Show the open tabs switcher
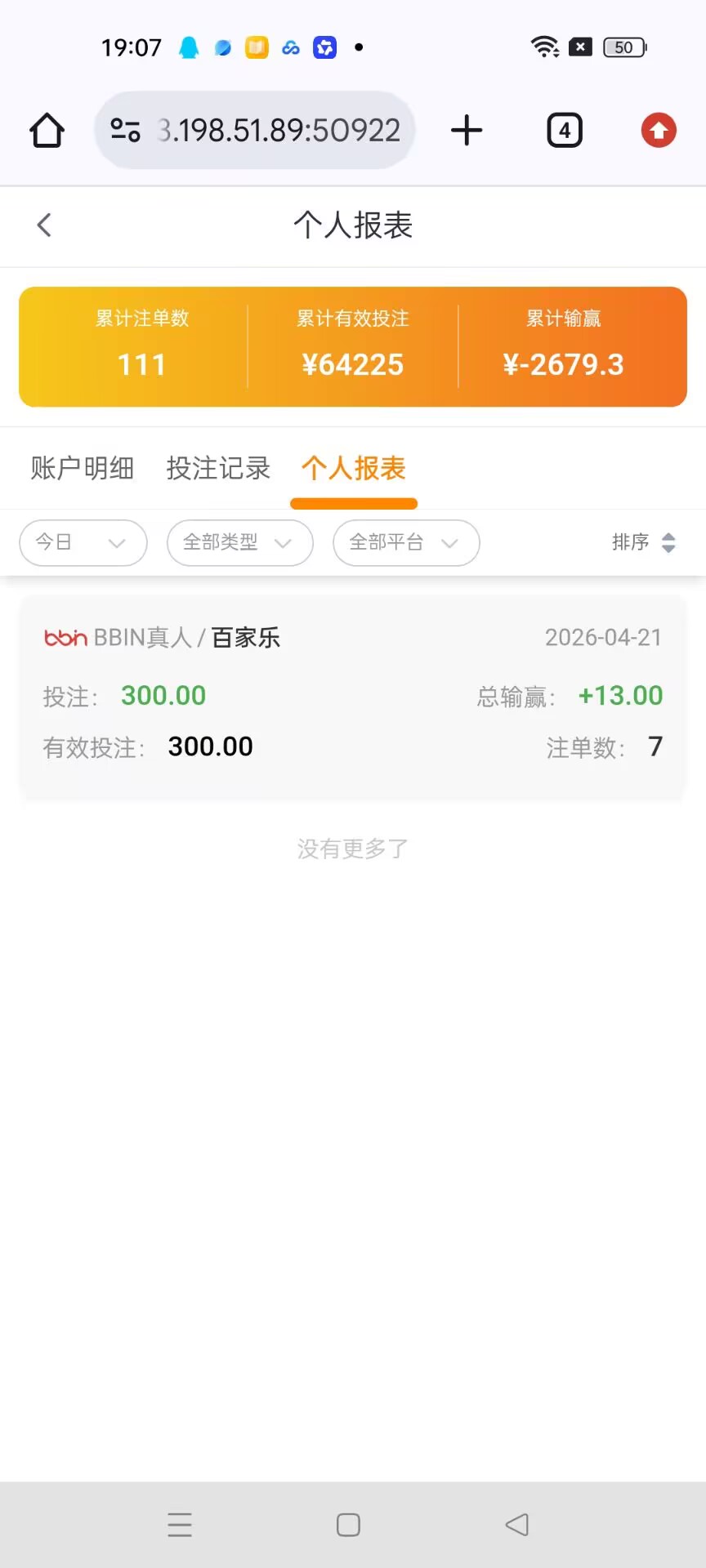The image size is (706, 1568). [x=564, y=131]
